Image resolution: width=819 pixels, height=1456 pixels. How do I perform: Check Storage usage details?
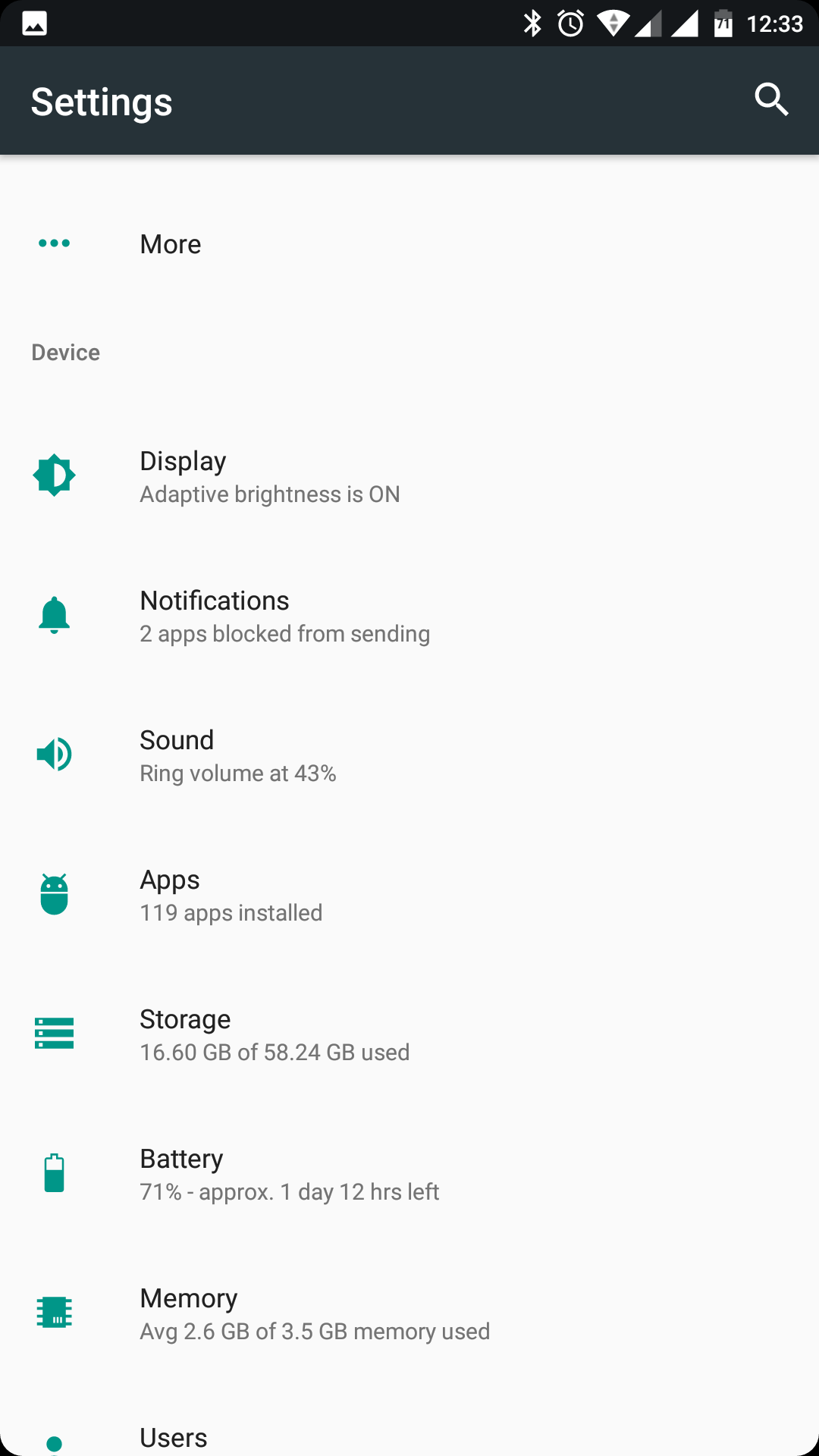click(x=409, y=1034)
